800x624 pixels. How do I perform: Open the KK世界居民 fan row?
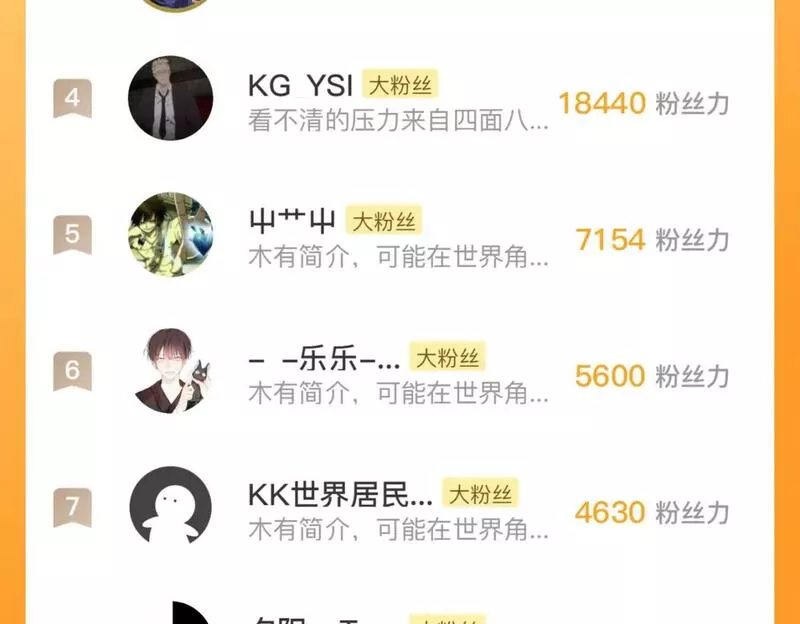pos(400,510)
